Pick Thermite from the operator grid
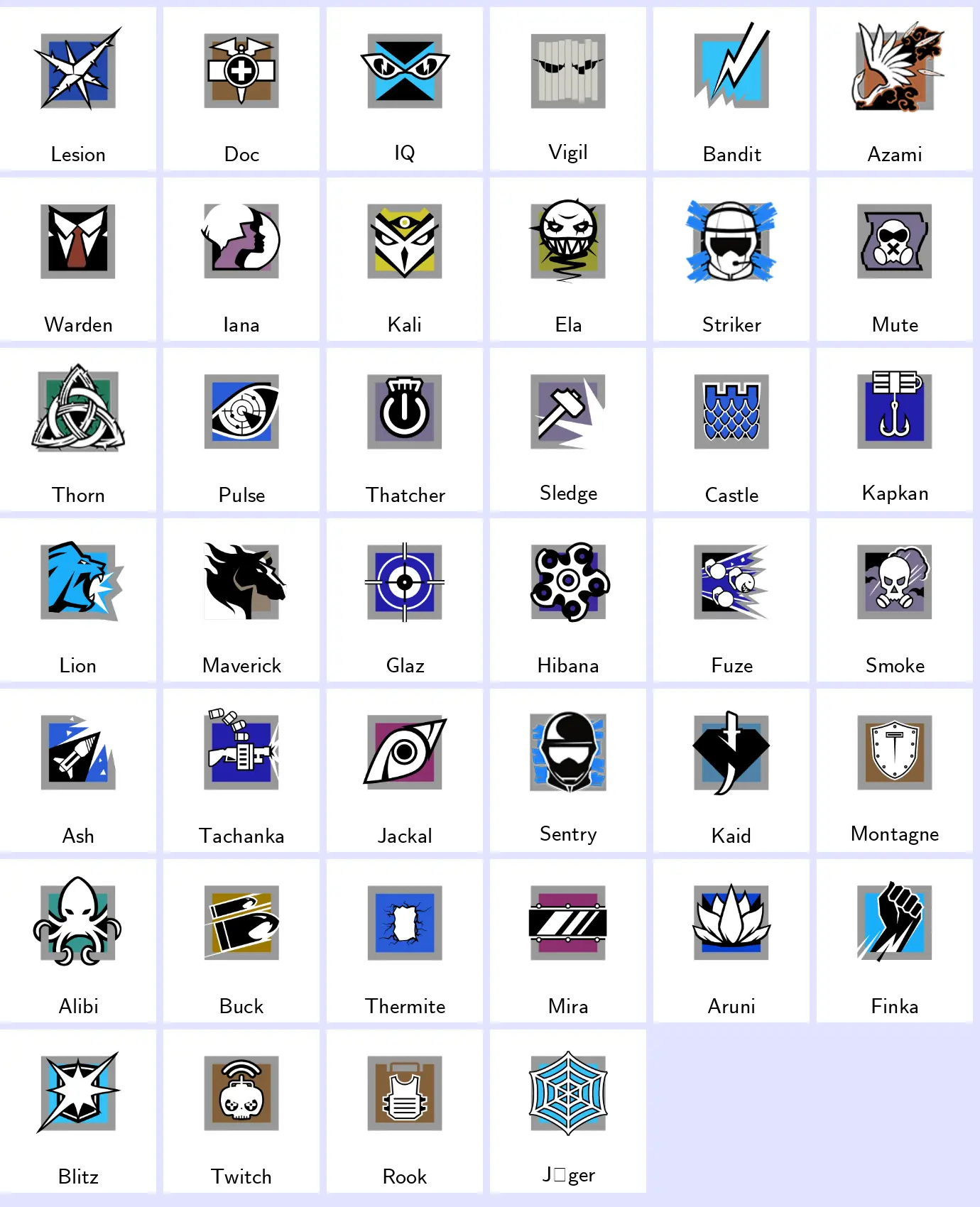Image resolution: width=980 pixels, height=1207 pixels. [405, 941]
